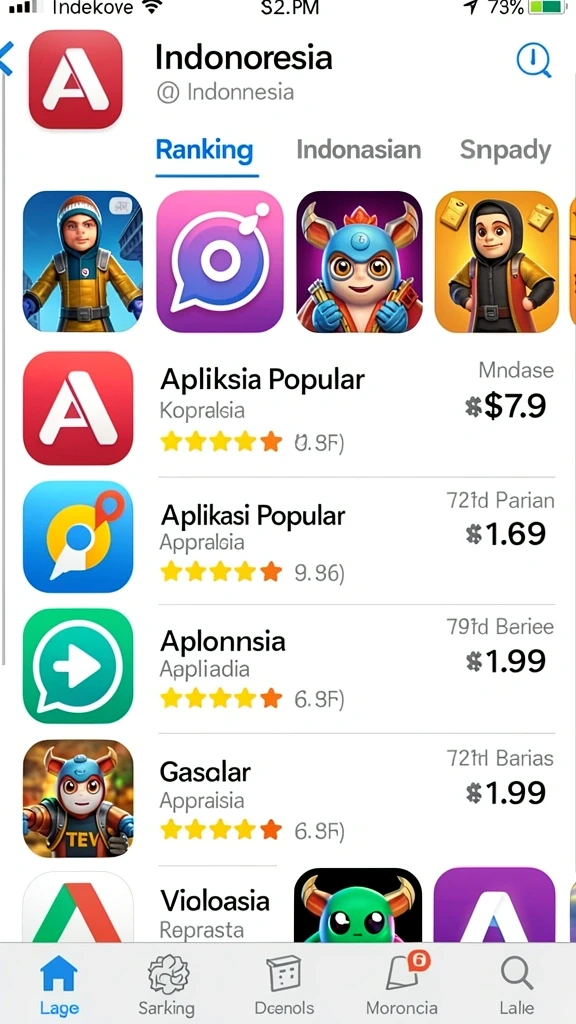The width and height of the screenshot is (576, 1024).
Task: Open the Gasolar game row
Action: tap(289, 798)
